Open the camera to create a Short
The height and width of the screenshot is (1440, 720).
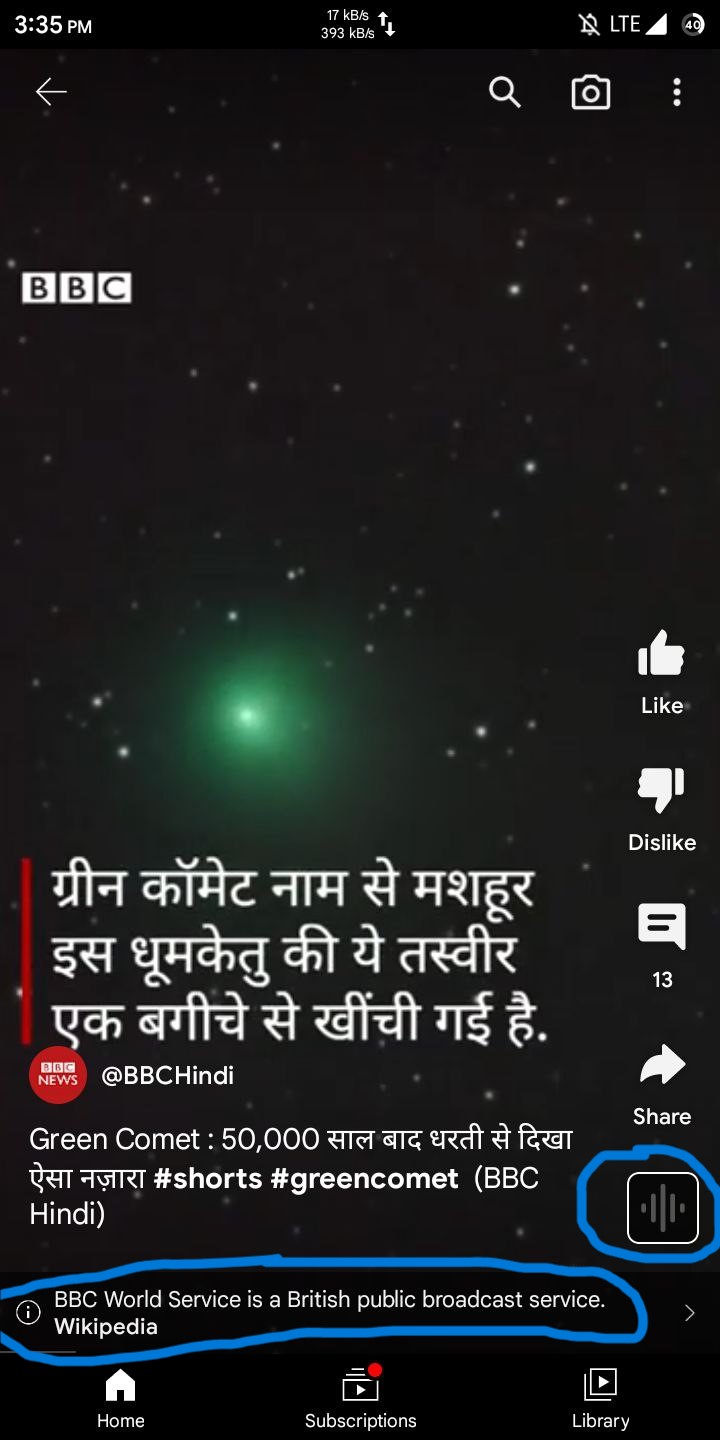(x=590, y=93)
